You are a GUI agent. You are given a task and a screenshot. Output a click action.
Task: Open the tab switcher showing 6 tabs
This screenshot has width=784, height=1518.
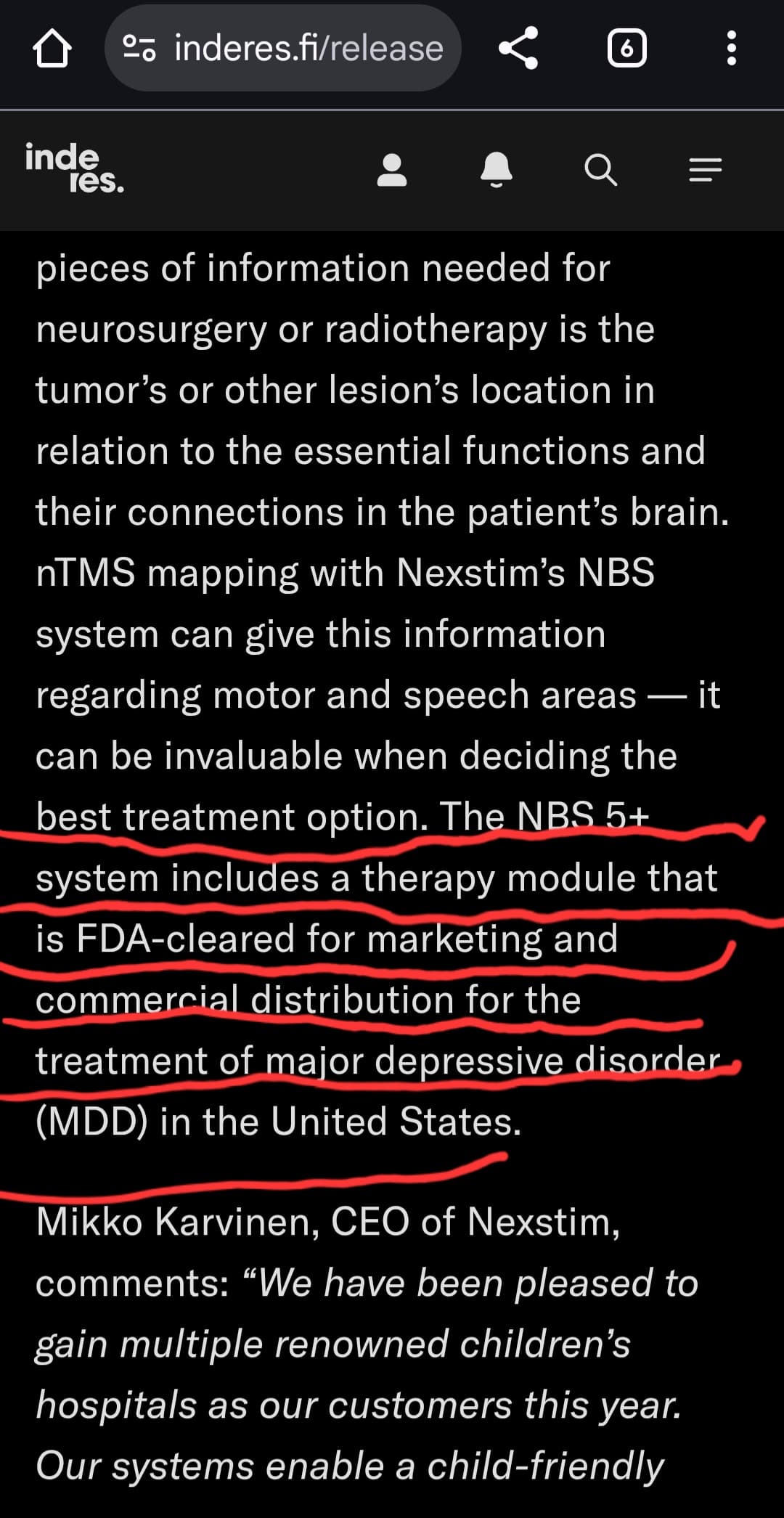pyautogui.click(x=626, y=49)
